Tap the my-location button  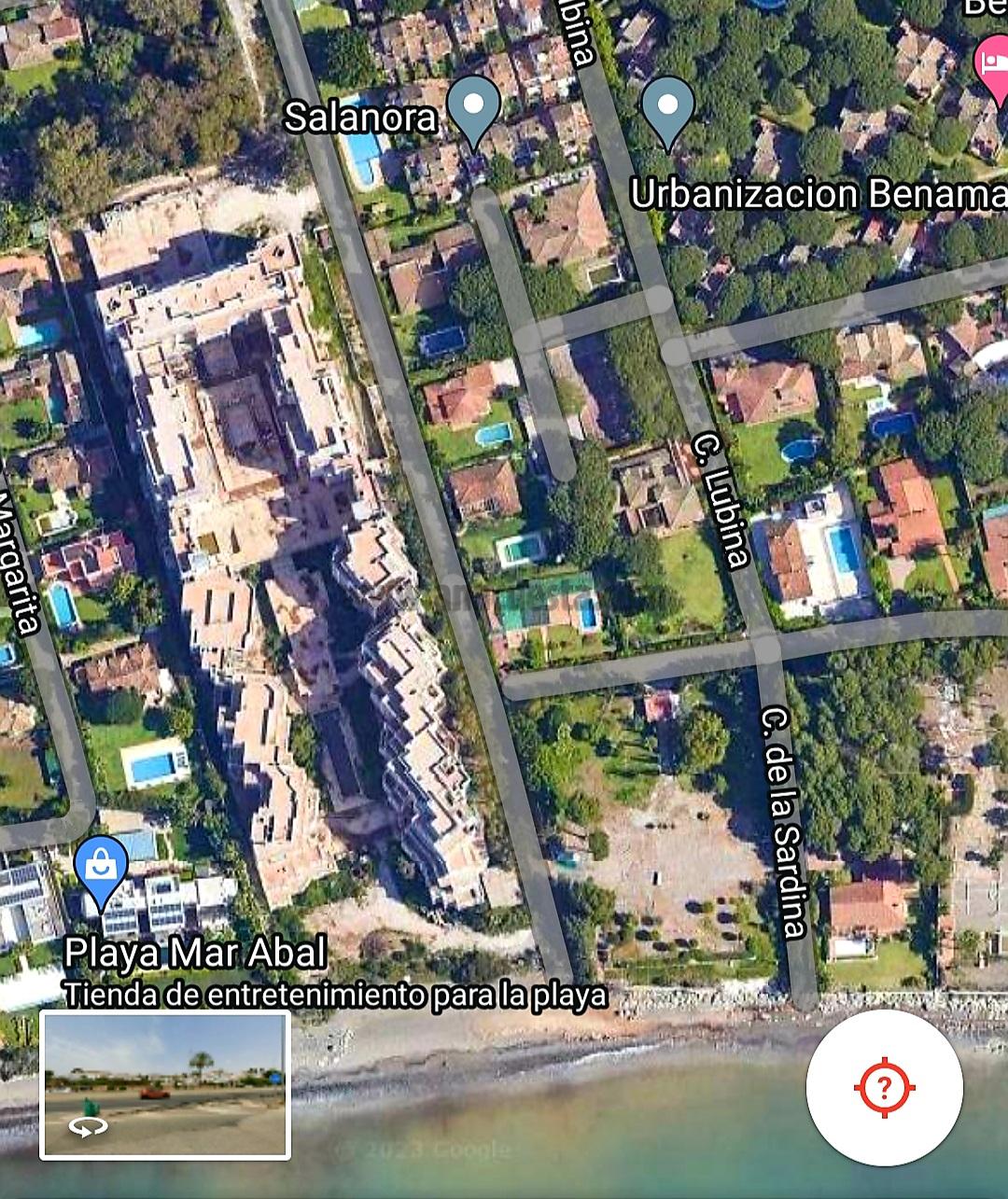884,1086
